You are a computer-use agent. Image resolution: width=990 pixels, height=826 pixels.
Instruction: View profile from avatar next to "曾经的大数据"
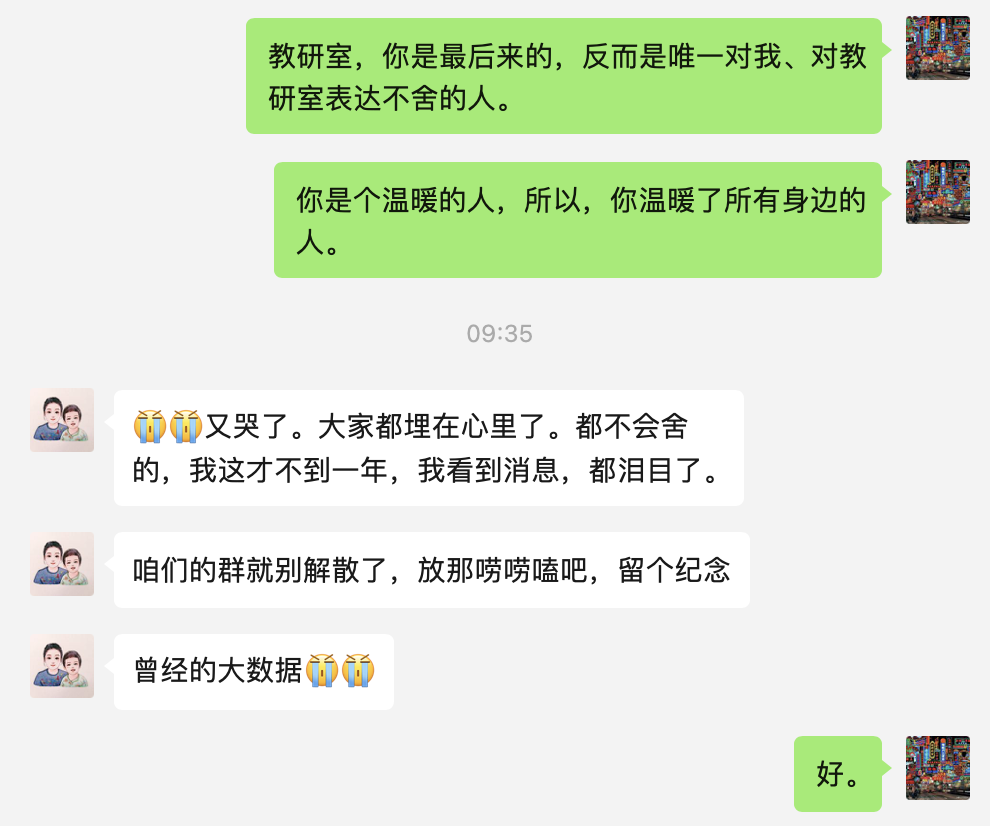tap(62, 666)
